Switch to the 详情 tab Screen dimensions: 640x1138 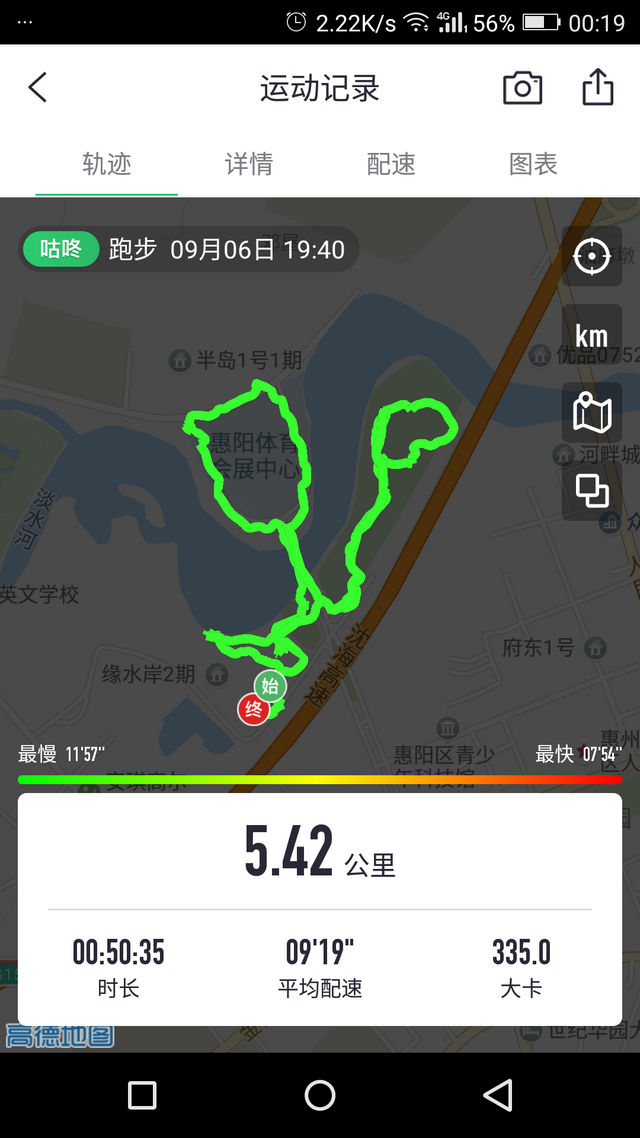click(x=249, y=164)
